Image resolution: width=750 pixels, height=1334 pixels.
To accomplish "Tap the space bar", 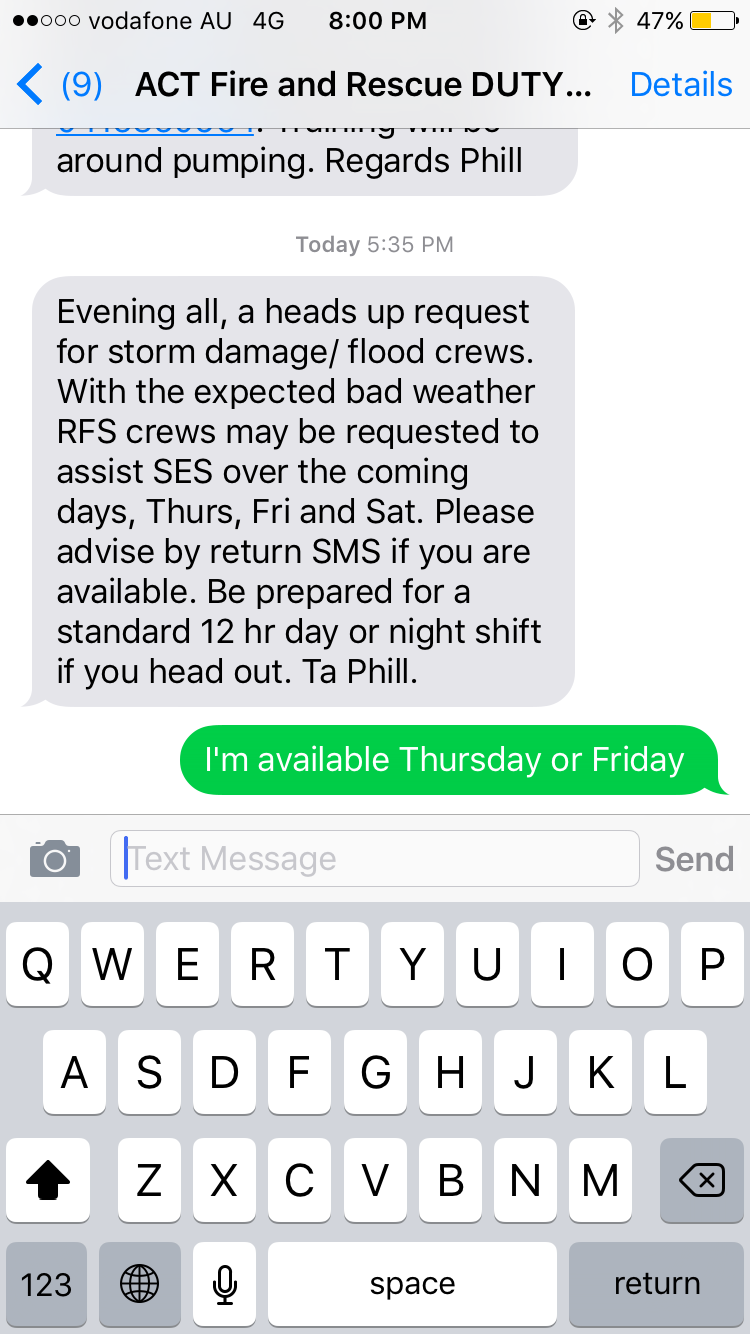I will click(412, 1284).
